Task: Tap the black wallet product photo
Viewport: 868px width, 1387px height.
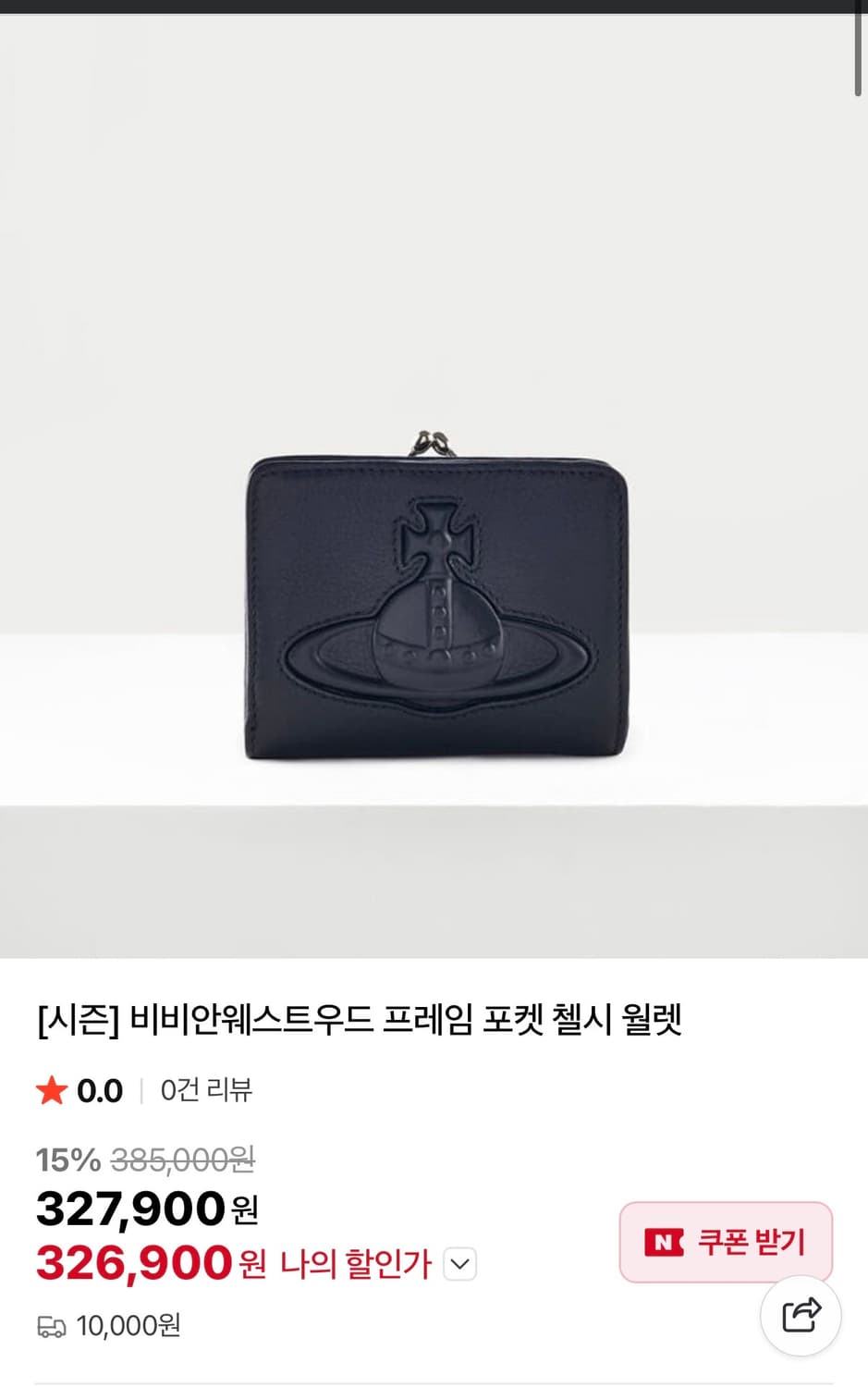Action: 434,601
